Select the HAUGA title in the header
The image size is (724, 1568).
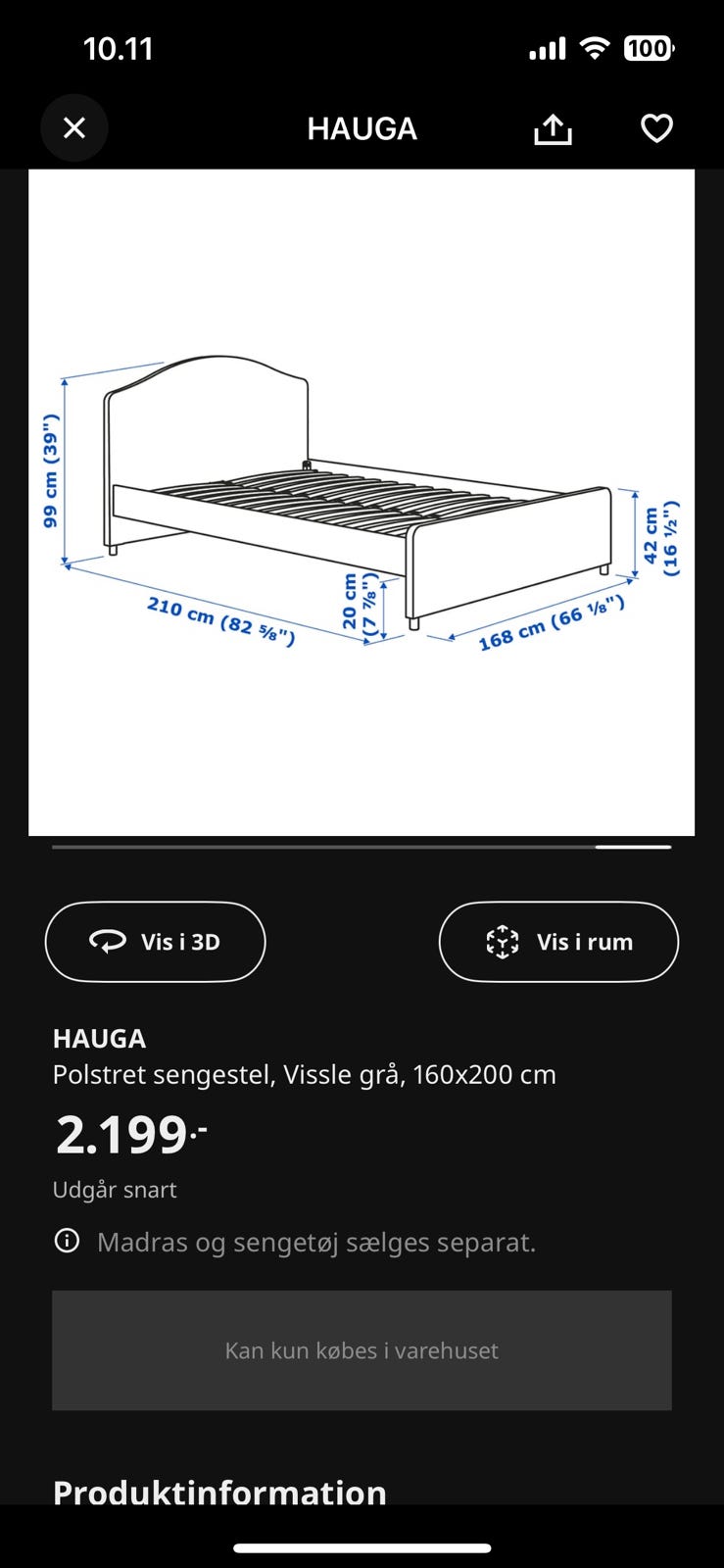[362, 127]
